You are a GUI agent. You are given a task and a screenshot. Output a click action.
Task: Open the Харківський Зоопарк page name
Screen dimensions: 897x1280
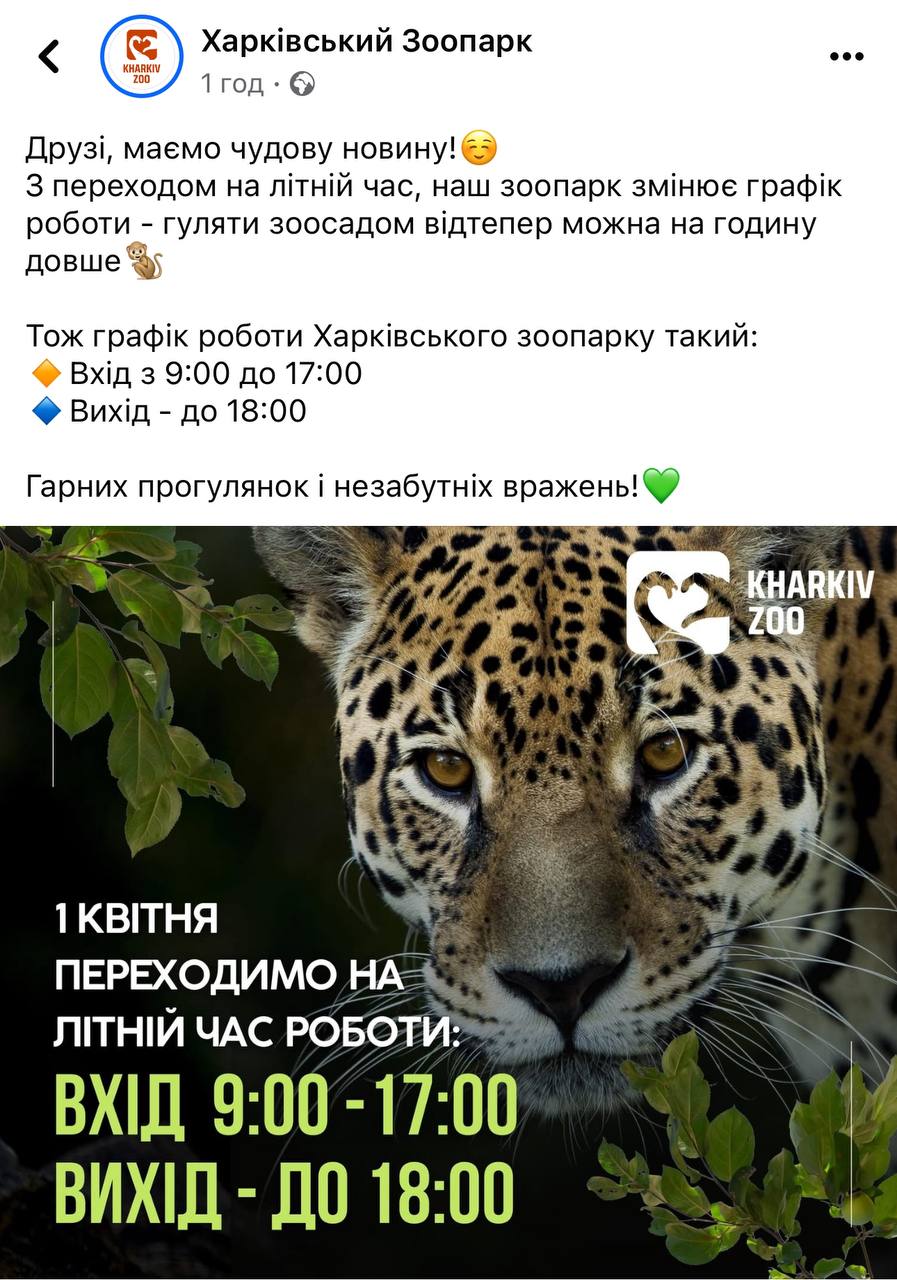(x=366, y=41)
